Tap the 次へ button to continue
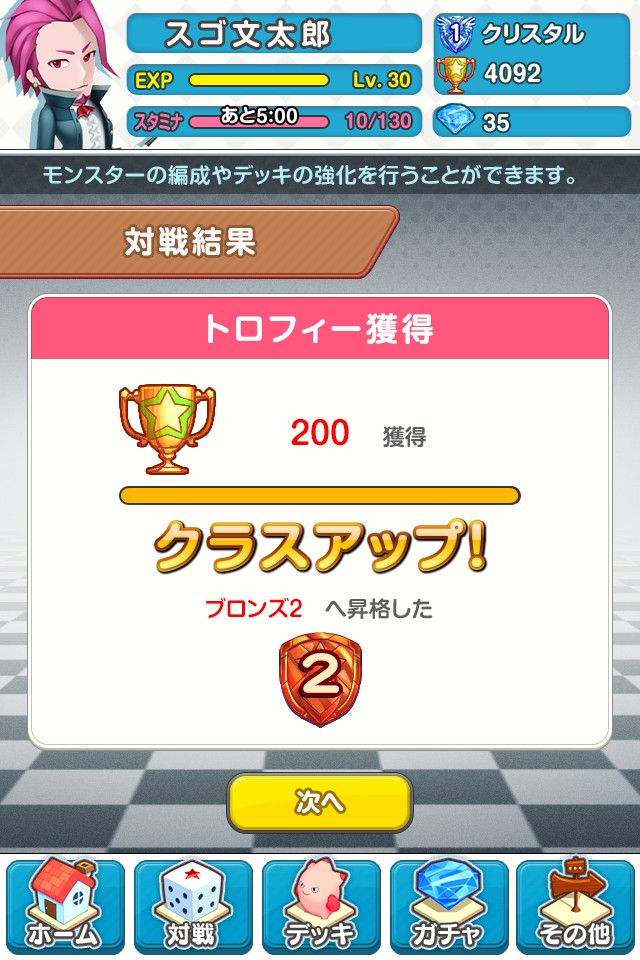This screenshot has height=960, width=640. [x=319, y=802]
